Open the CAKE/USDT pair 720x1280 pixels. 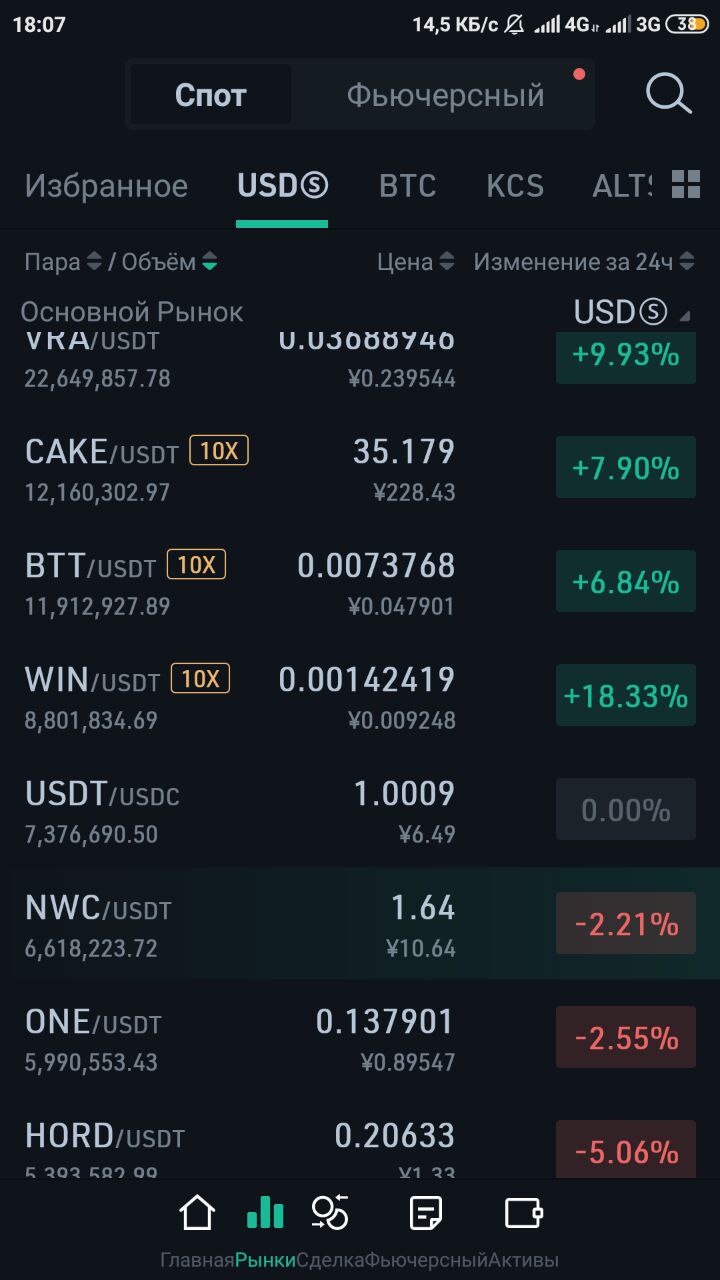[360, 468]
